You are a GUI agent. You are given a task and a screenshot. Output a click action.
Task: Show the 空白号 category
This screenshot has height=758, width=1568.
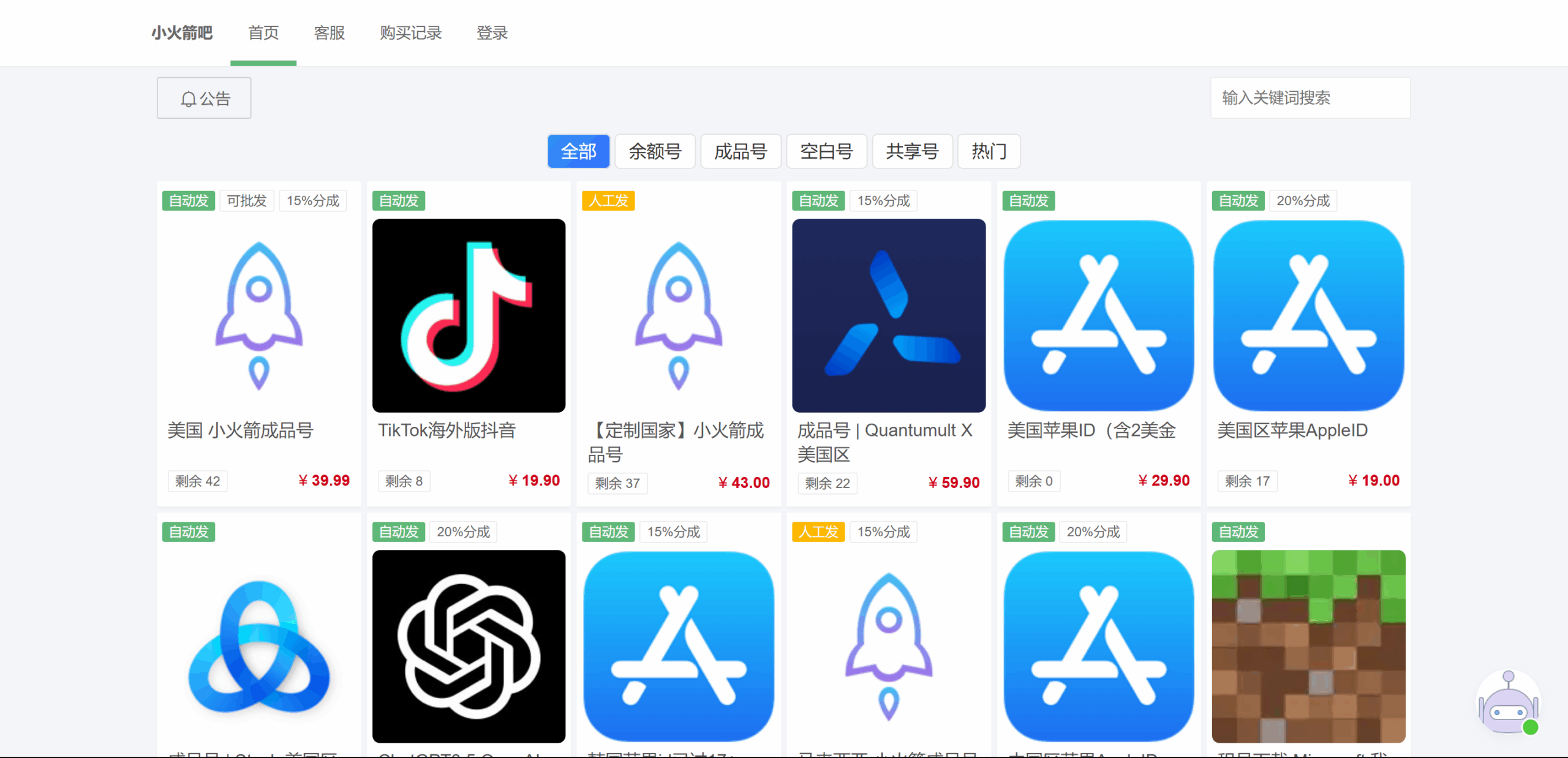(826, 151)
